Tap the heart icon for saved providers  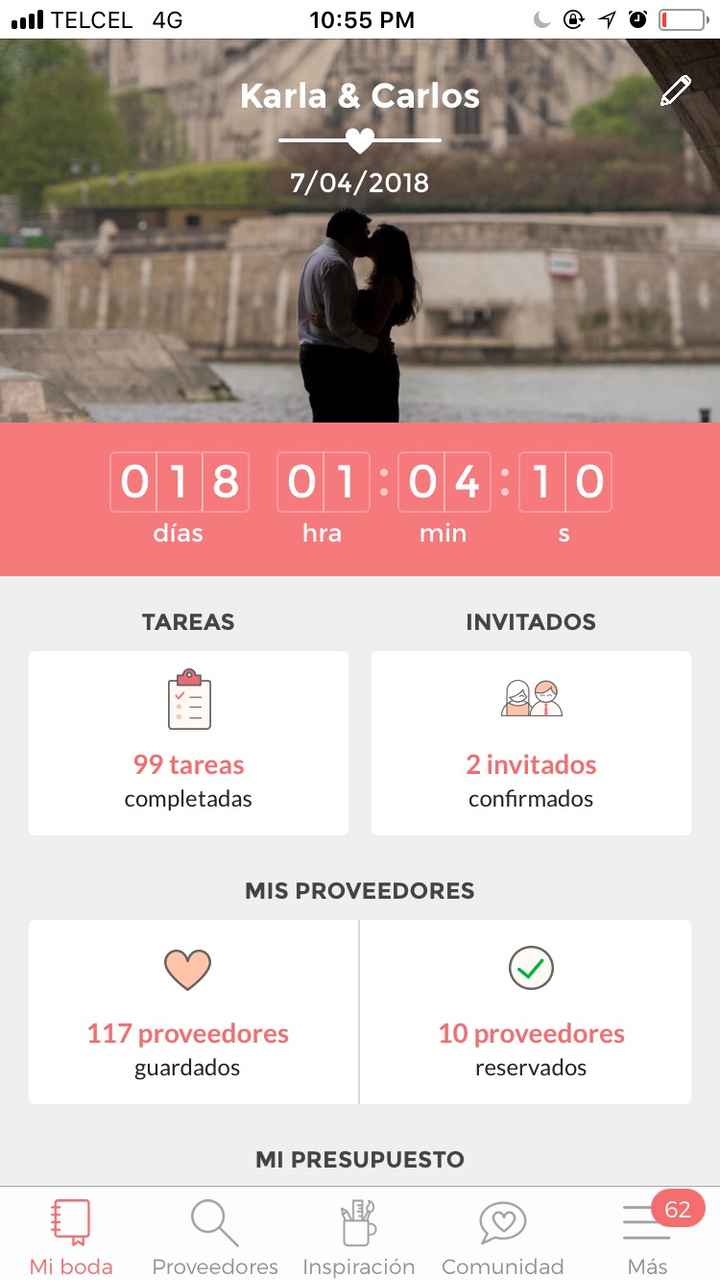point(188,967)
